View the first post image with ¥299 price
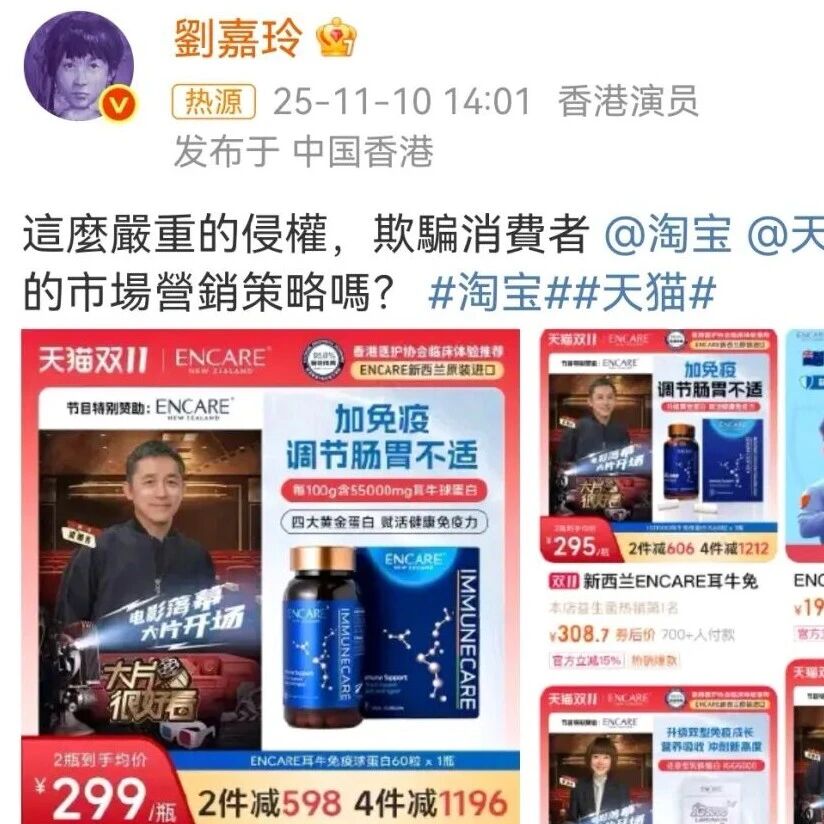 point(270,575)
